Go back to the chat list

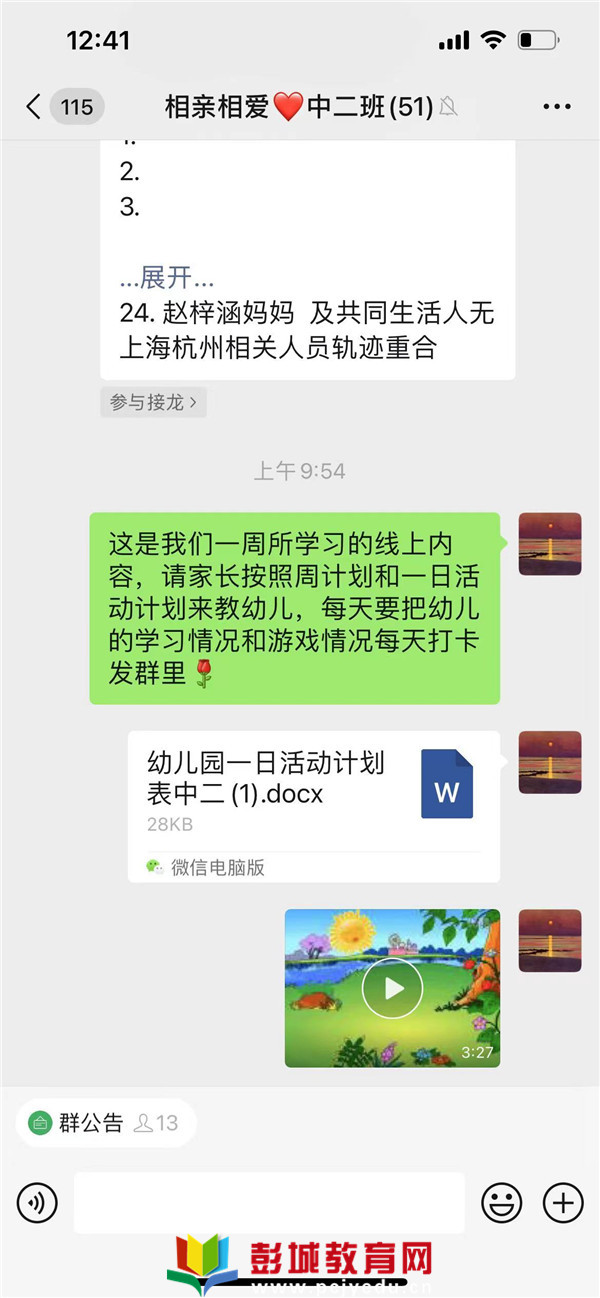point(34,107)
